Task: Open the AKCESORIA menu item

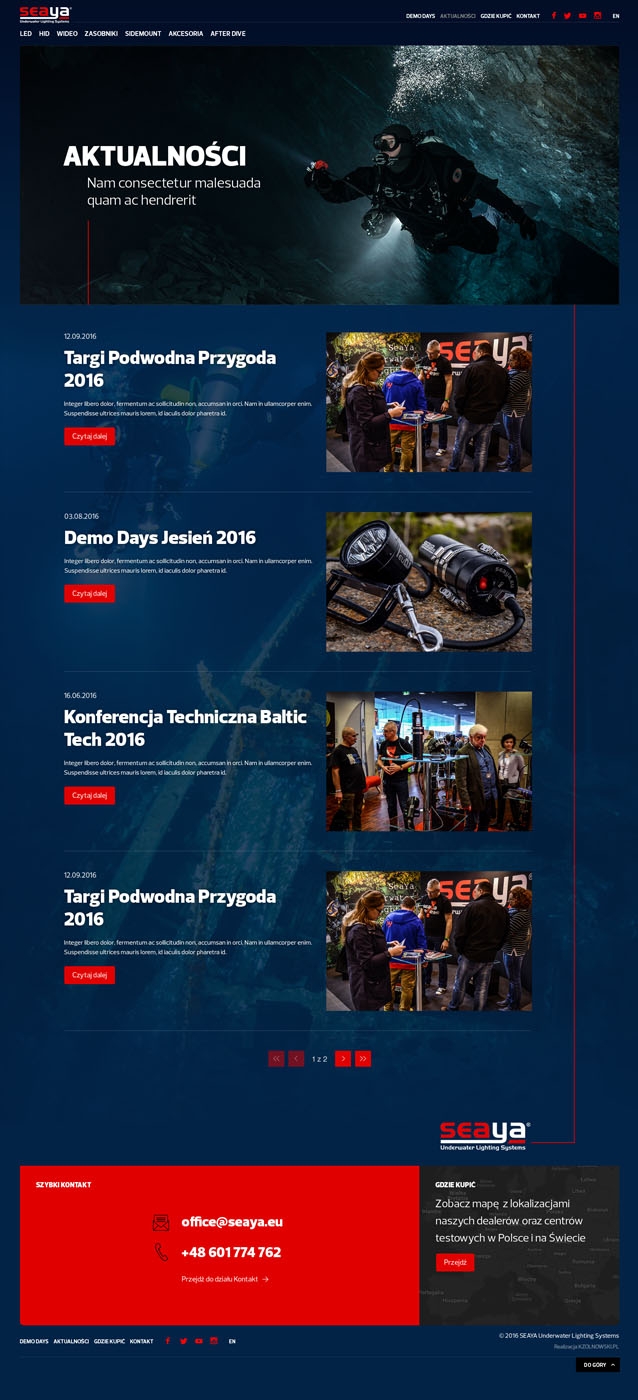Action: (x=186, y=34)
